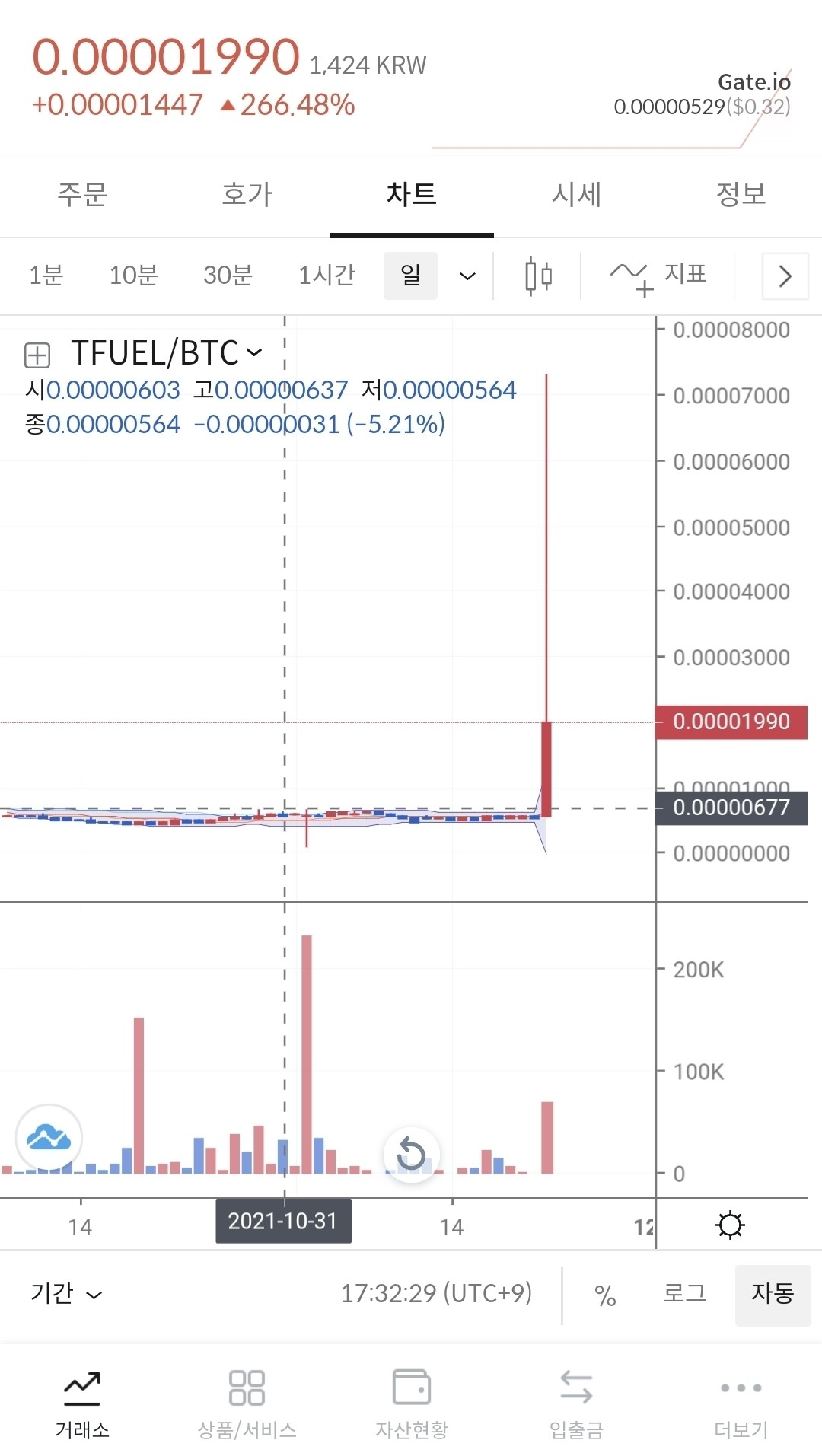Viewport: 822px width, 1456px height.
Task: Open the 정보 tab
Action: click(741, 195)
